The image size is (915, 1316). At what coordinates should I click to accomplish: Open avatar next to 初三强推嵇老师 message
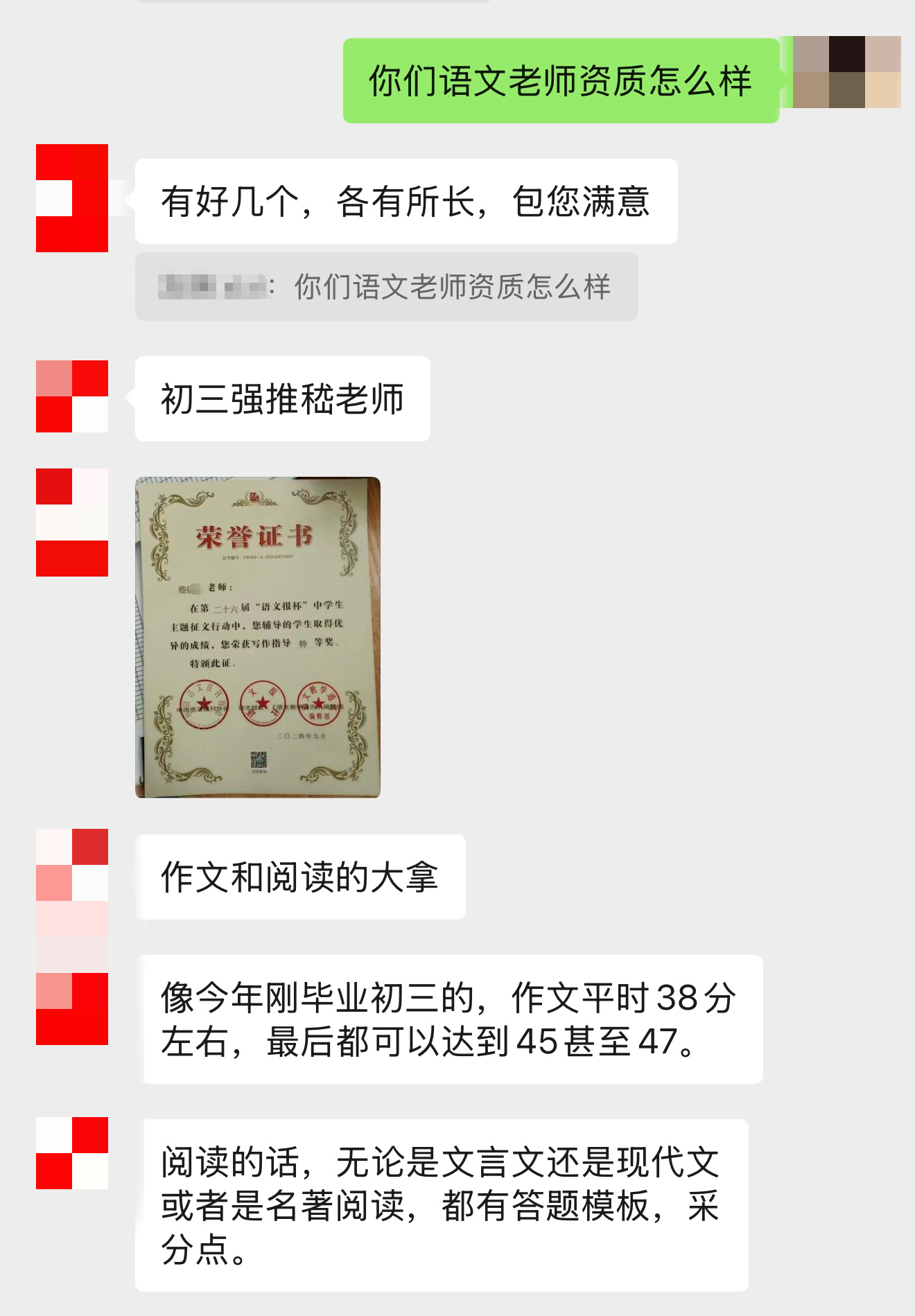pos(72,396)
